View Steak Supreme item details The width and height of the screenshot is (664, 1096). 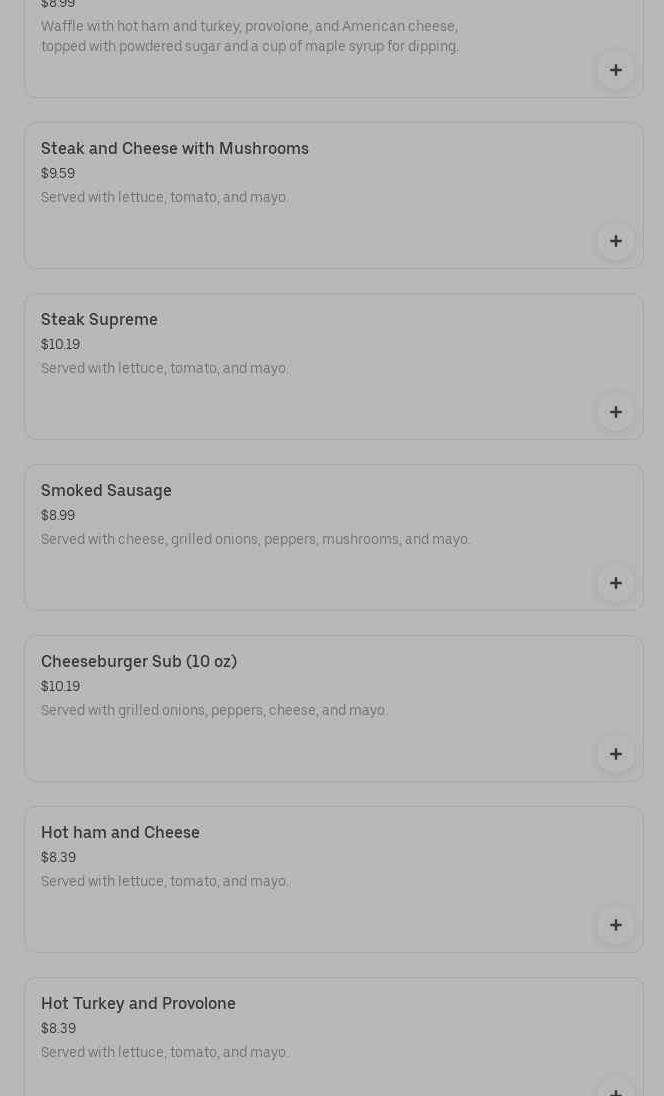pyautogui.click(x=333, y=366)
